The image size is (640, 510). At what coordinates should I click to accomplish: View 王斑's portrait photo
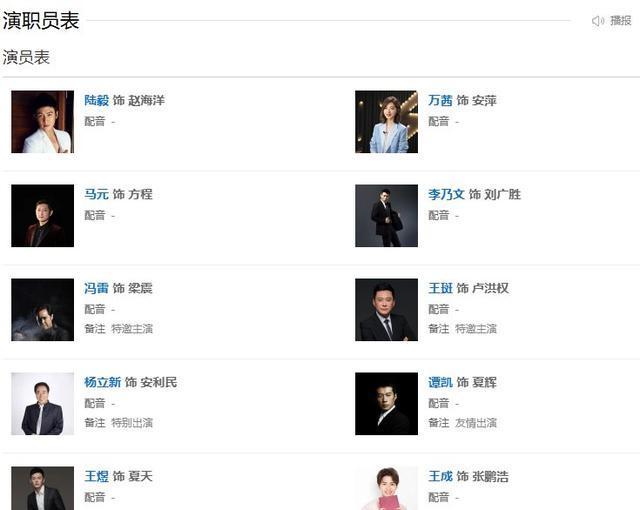[x=386, y=310]
